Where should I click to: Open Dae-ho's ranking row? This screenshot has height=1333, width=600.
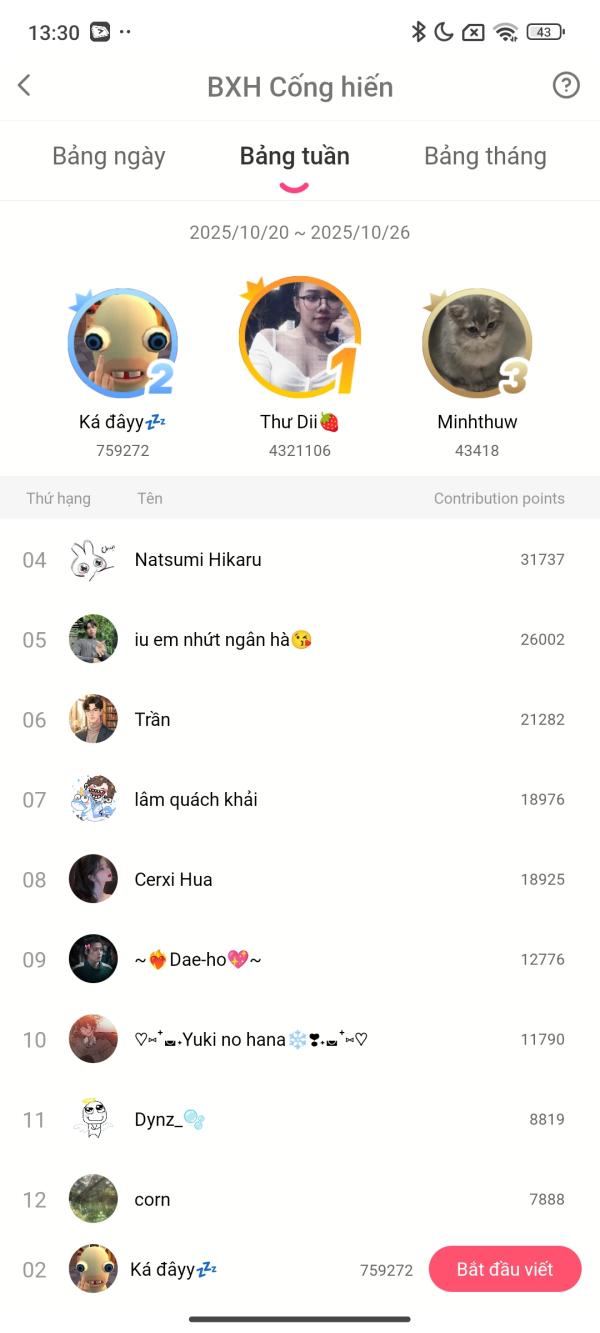pos(299,960)
